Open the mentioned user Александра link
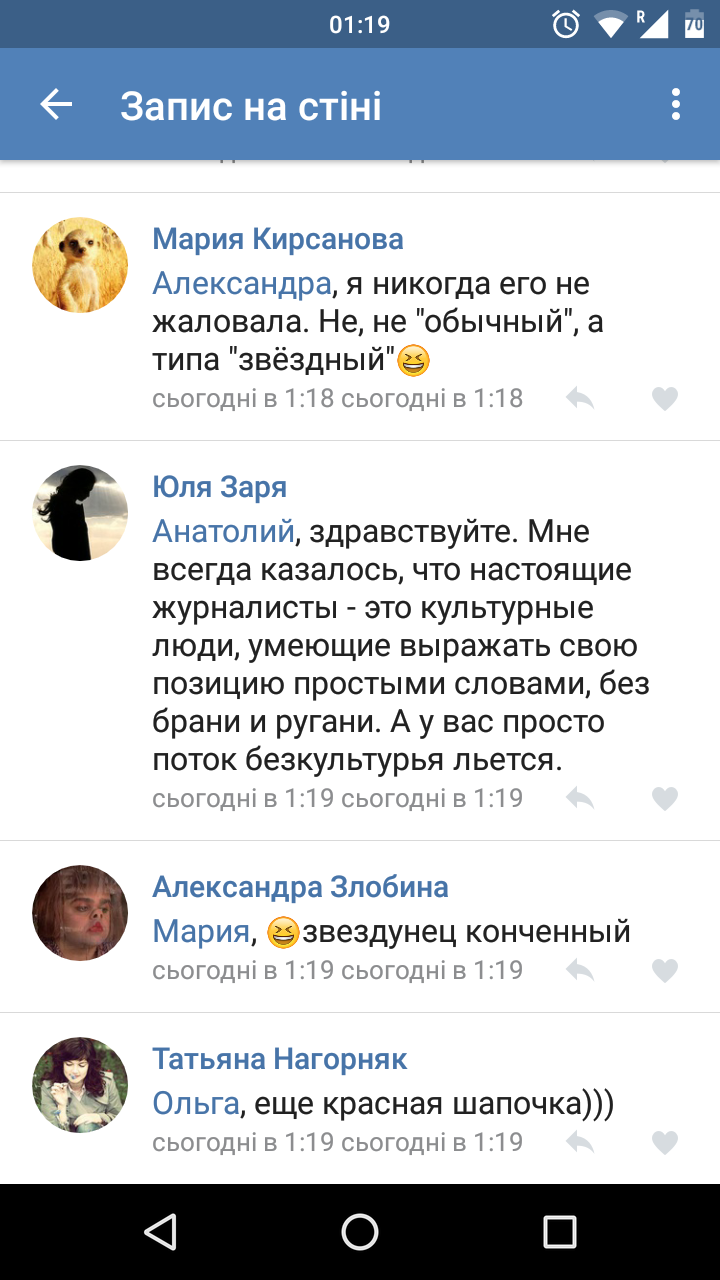The height and width of the screenshot is (1280, 720). (x=241, y=284)
